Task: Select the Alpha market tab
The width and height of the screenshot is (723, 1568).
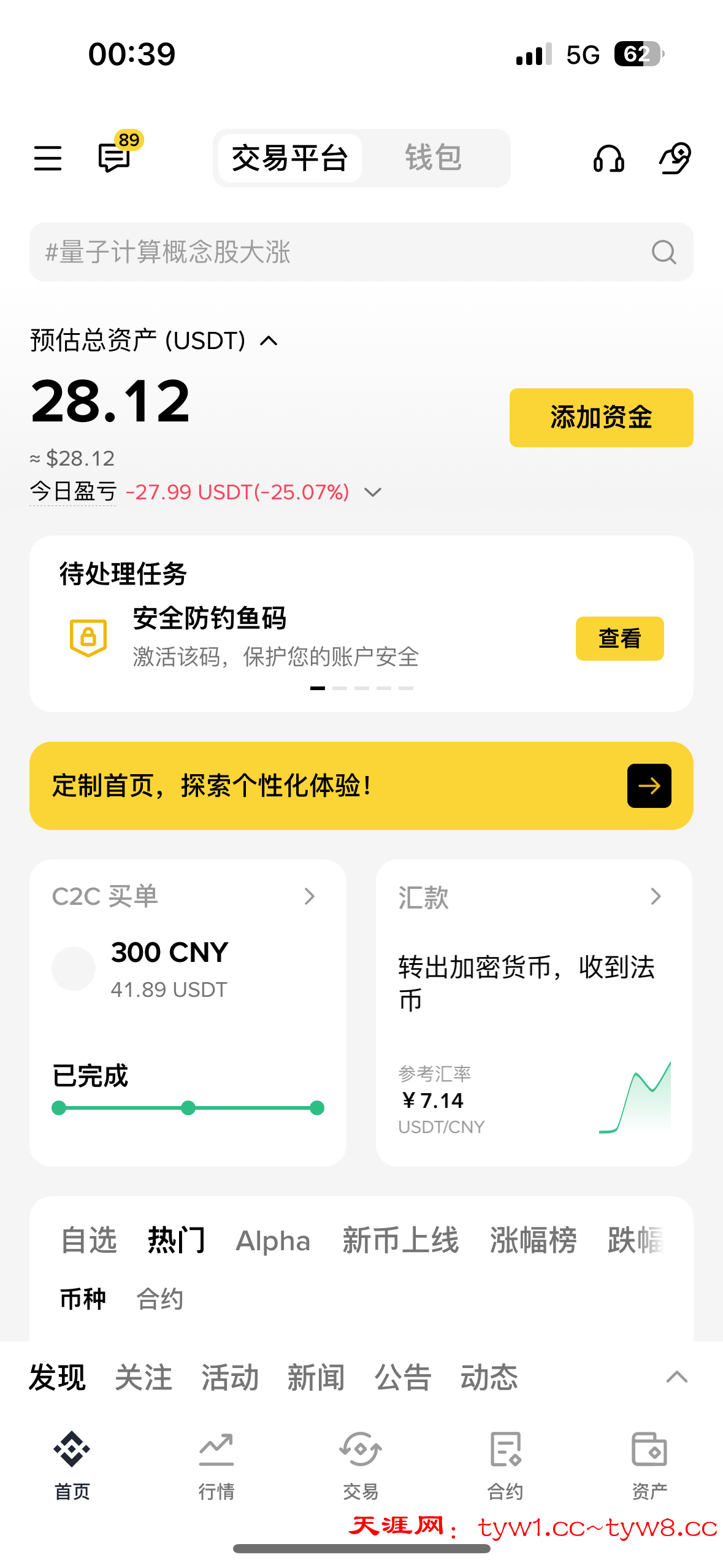Action: pos(273,1241)
